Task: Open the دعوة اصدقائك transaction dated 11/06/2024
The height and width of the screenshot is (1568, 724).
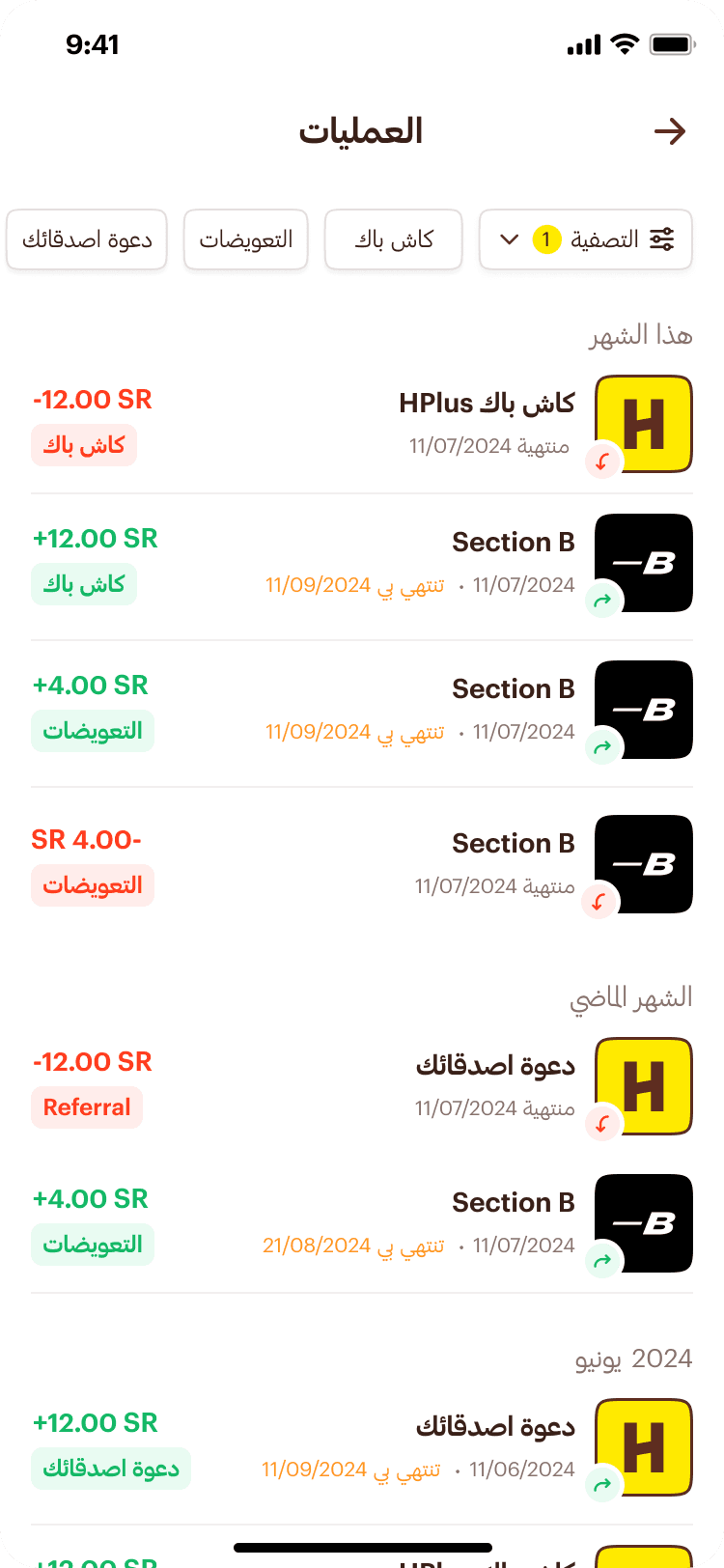Action: (x=362, y=1447)
